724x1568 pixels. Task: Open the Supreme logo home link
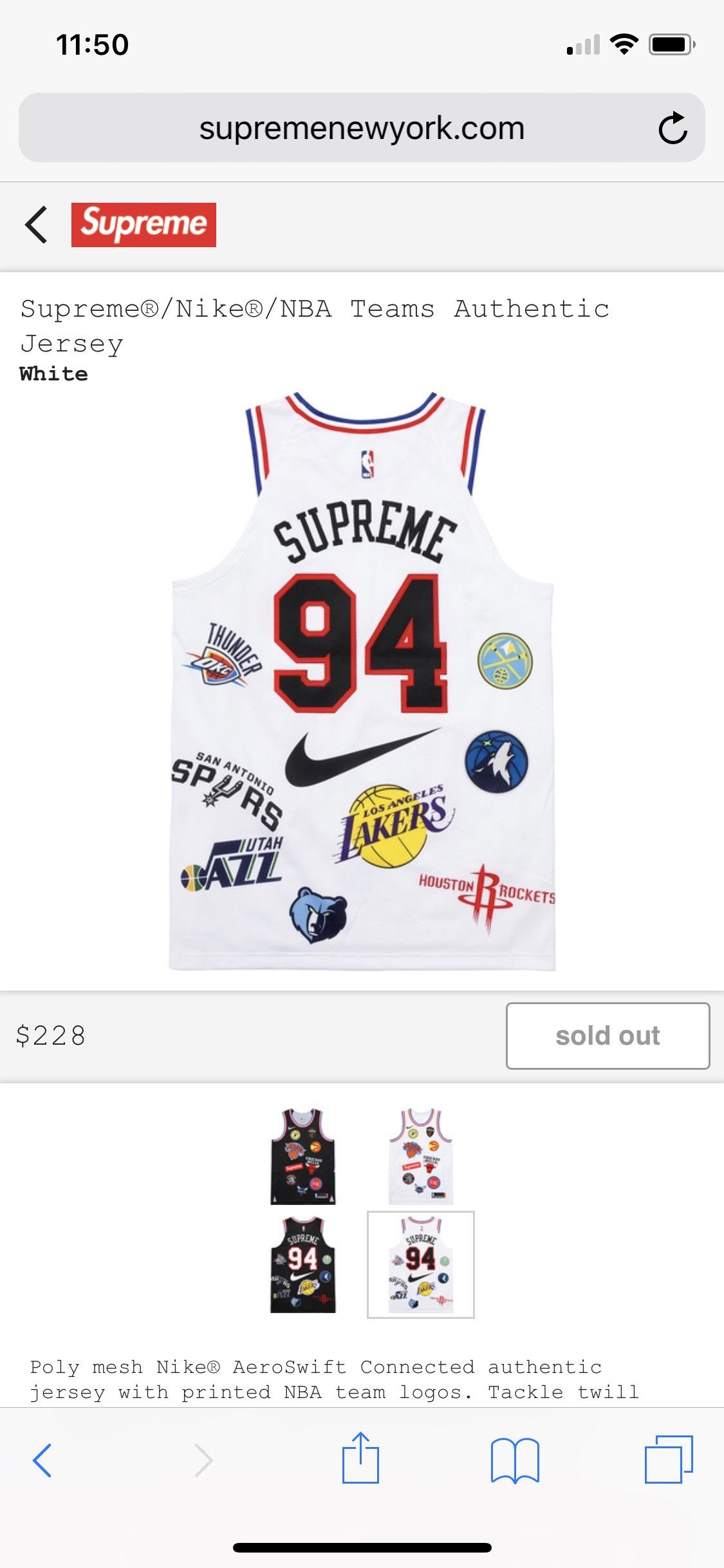coord(144,225)
